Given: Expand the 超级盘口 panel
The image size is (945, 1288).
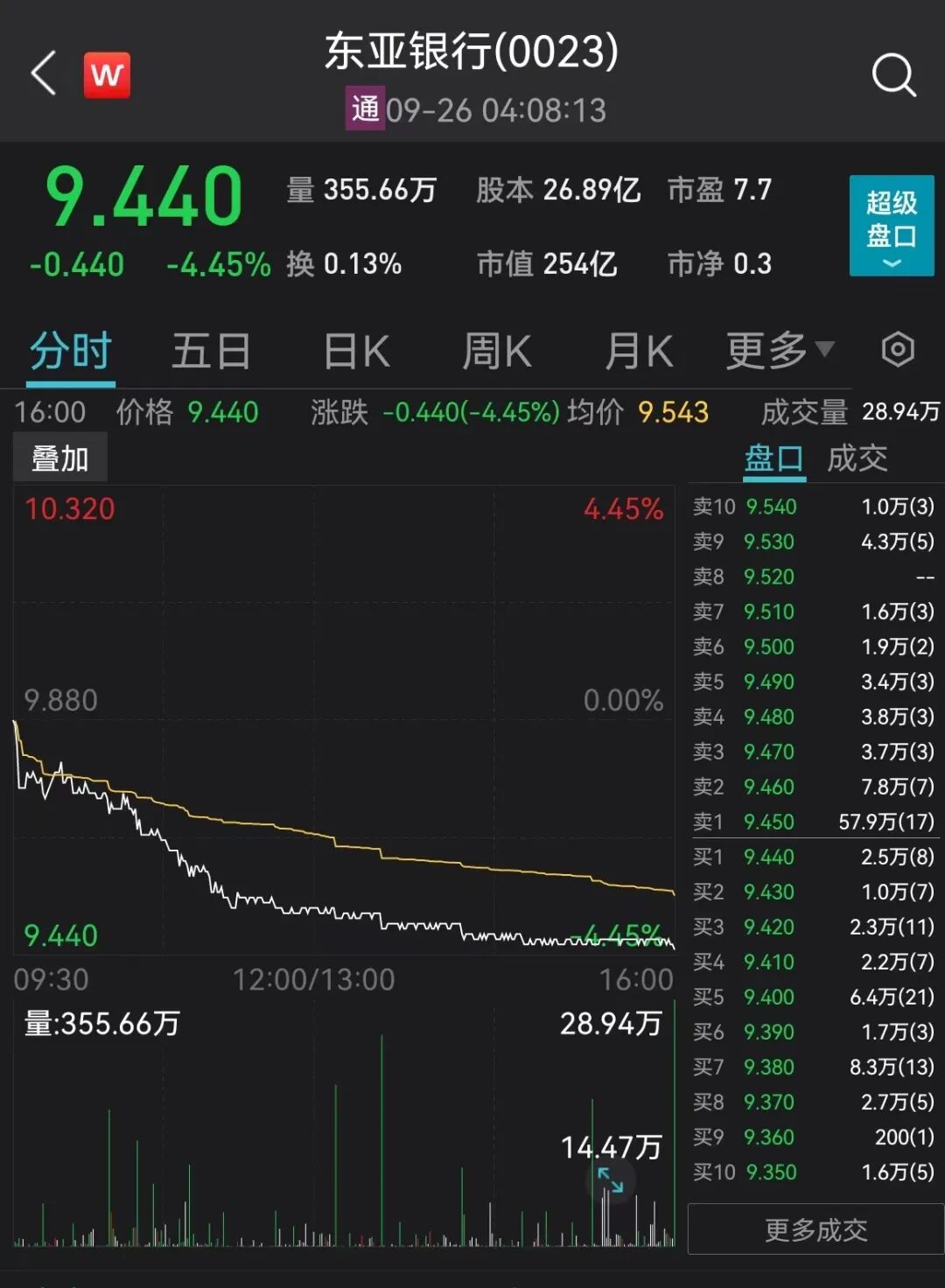Looking at the screenshot, I should coord(891,226).
